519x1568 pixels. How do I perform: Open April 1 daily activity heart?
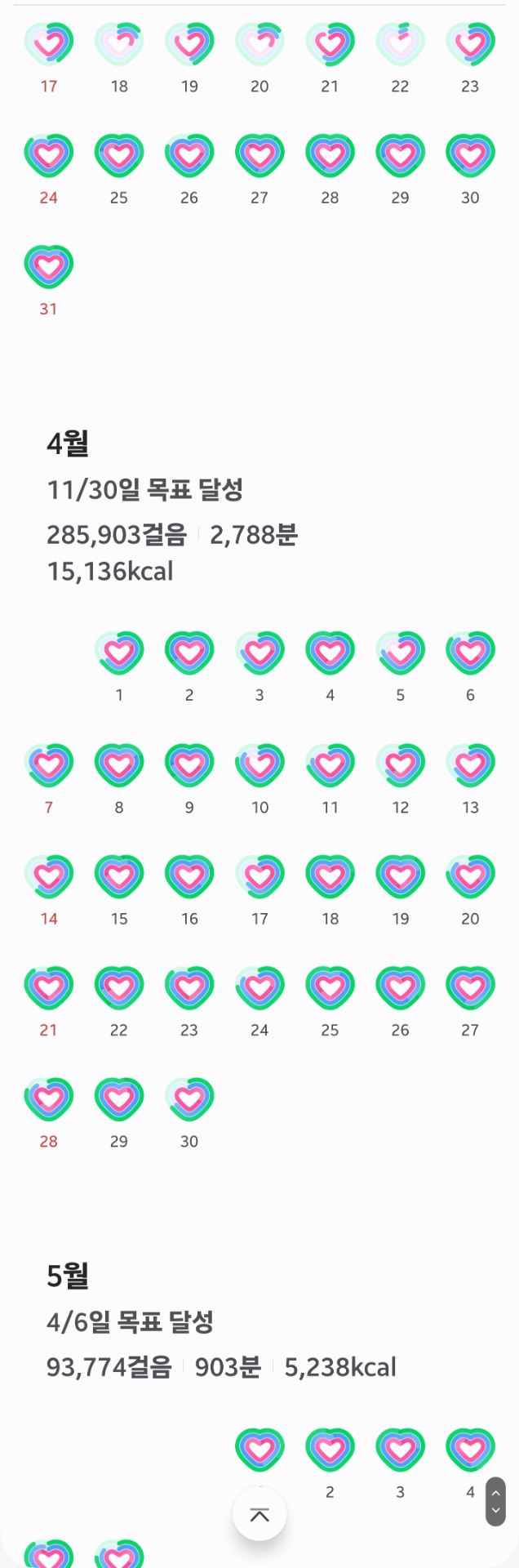coord(119,653)
